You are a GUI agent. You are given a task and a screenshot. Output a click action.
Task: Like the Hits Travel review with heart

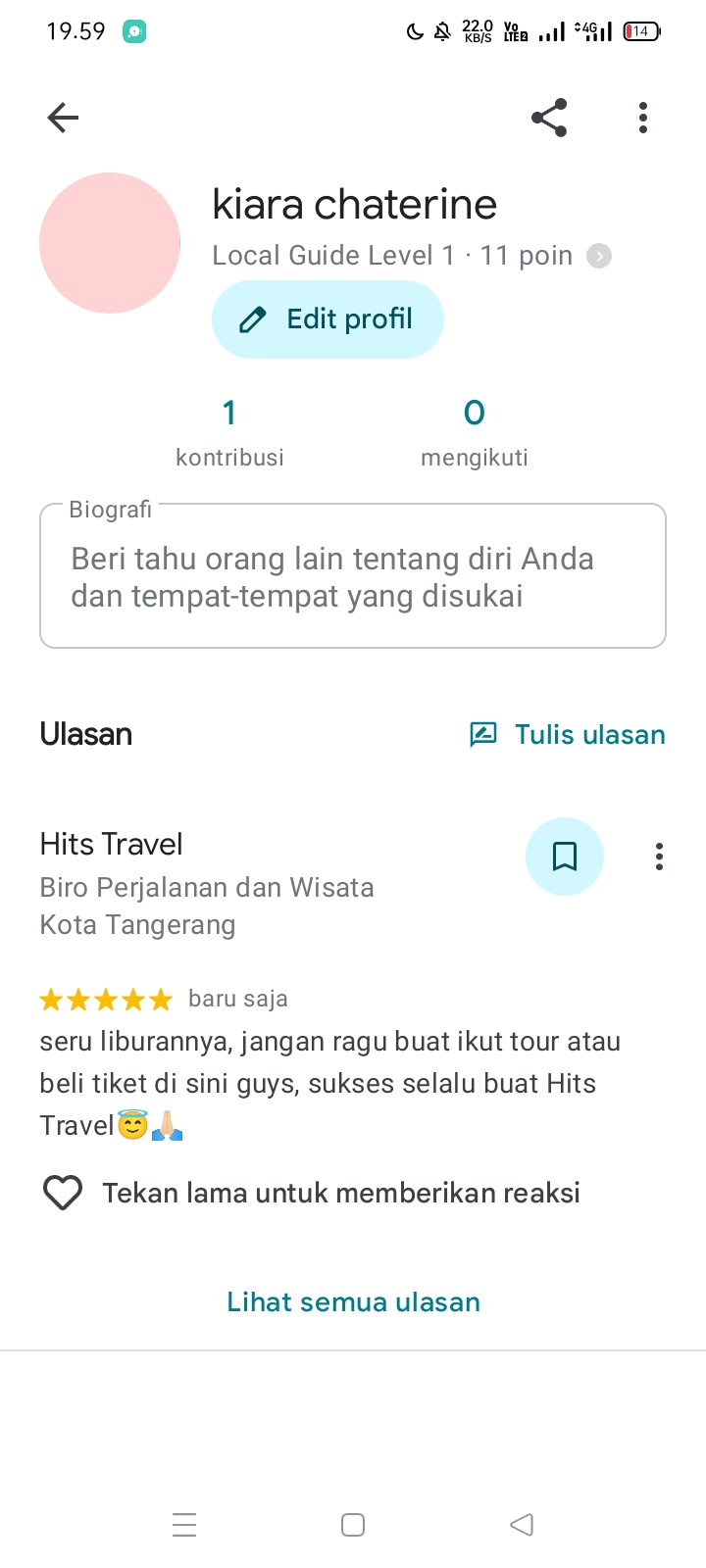click(63, 1193)
